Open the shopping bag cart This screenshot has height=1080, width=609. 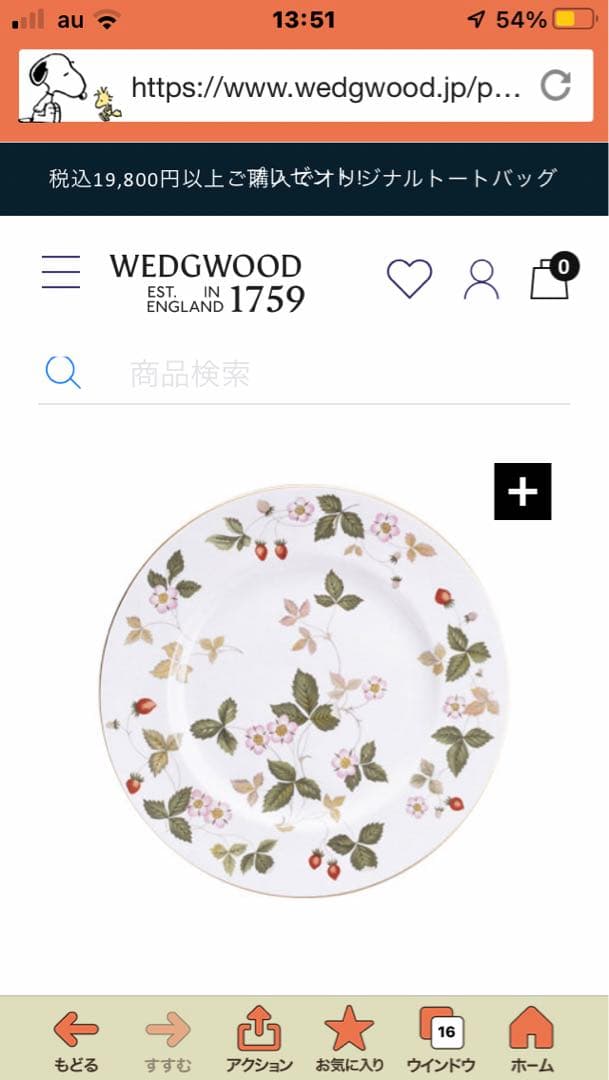pos(551,278)
